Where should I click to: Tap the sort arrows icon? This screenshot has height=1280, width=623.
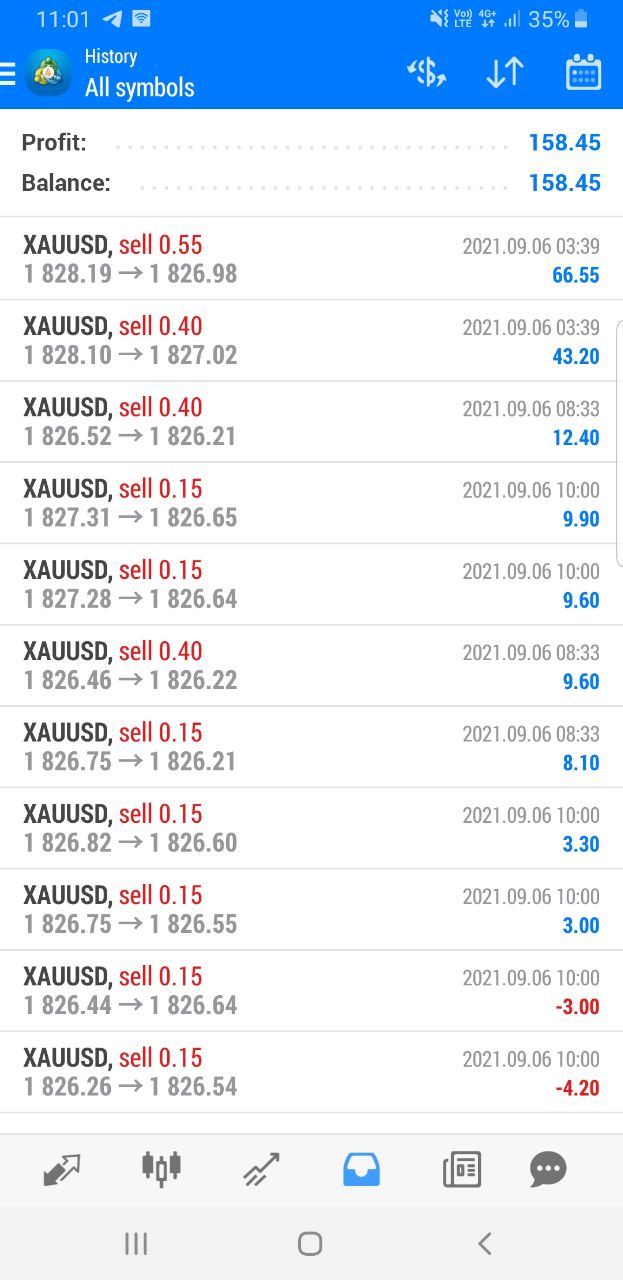(x=505, y=73)
